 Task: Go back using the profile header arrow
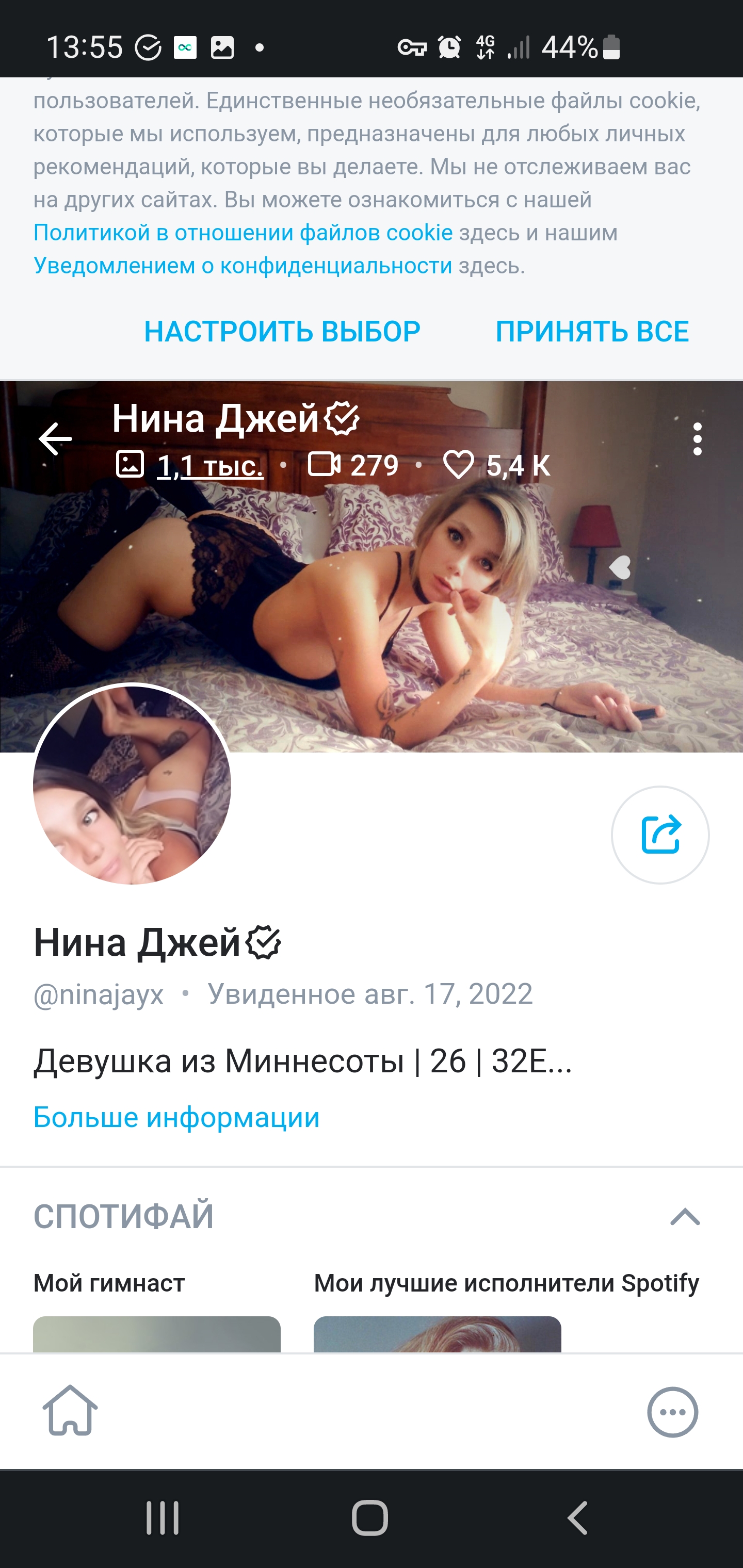55,439
